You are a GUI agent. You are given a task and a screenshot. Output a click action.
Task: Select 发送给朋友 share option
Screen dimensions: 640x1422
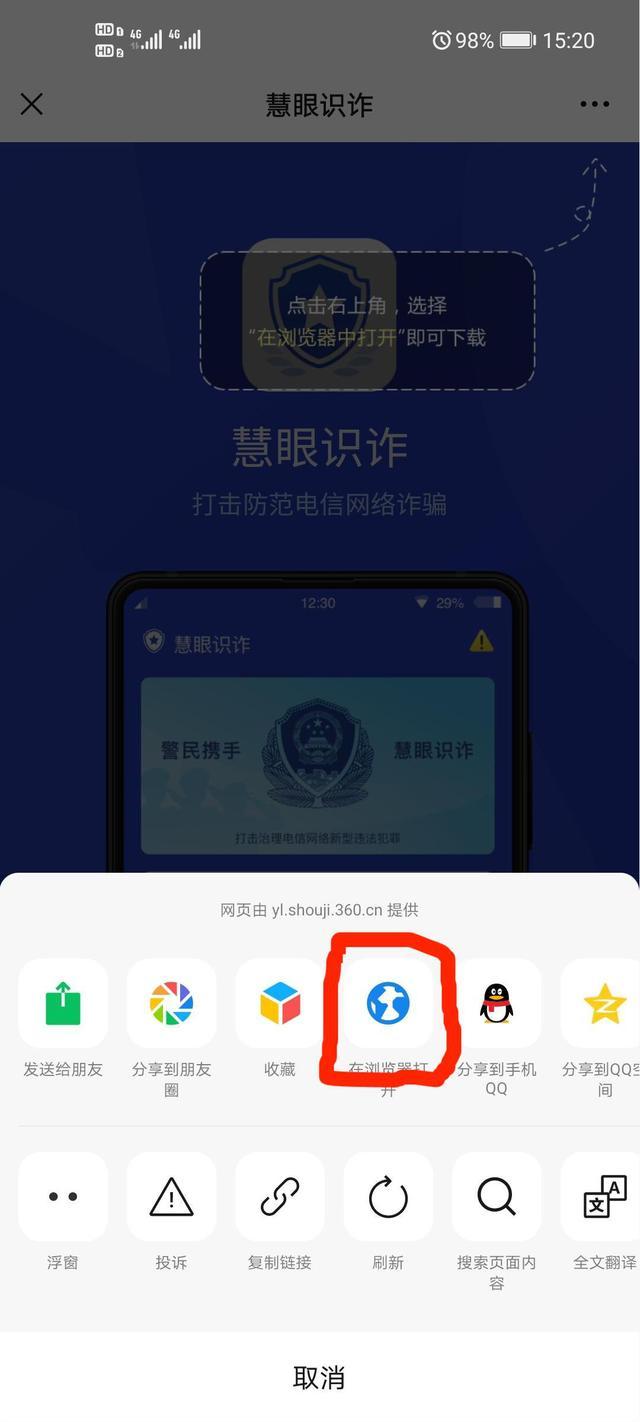[63, 1003]
